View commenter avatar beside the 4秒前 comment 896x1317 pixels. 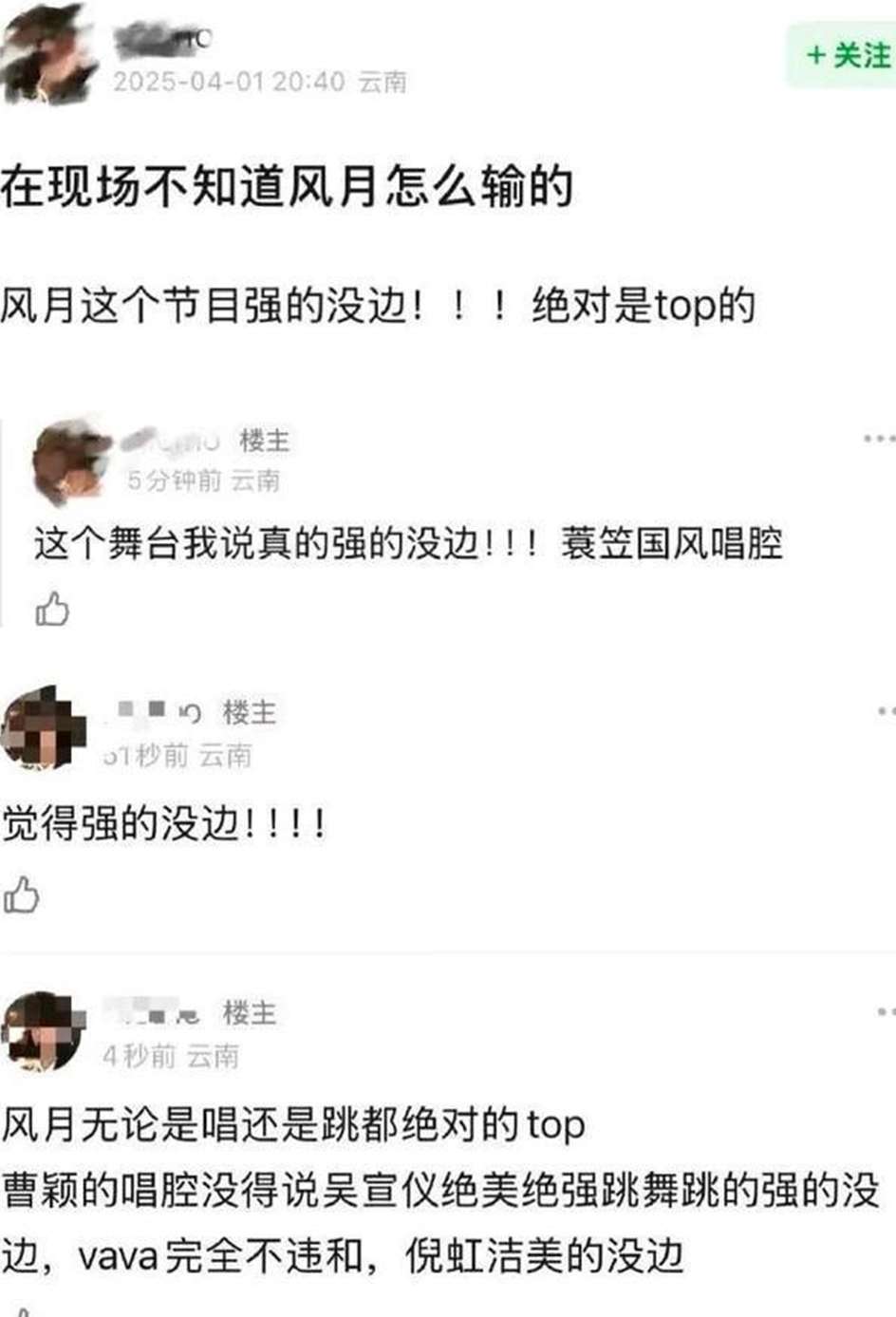click(x=43, y=1031)
